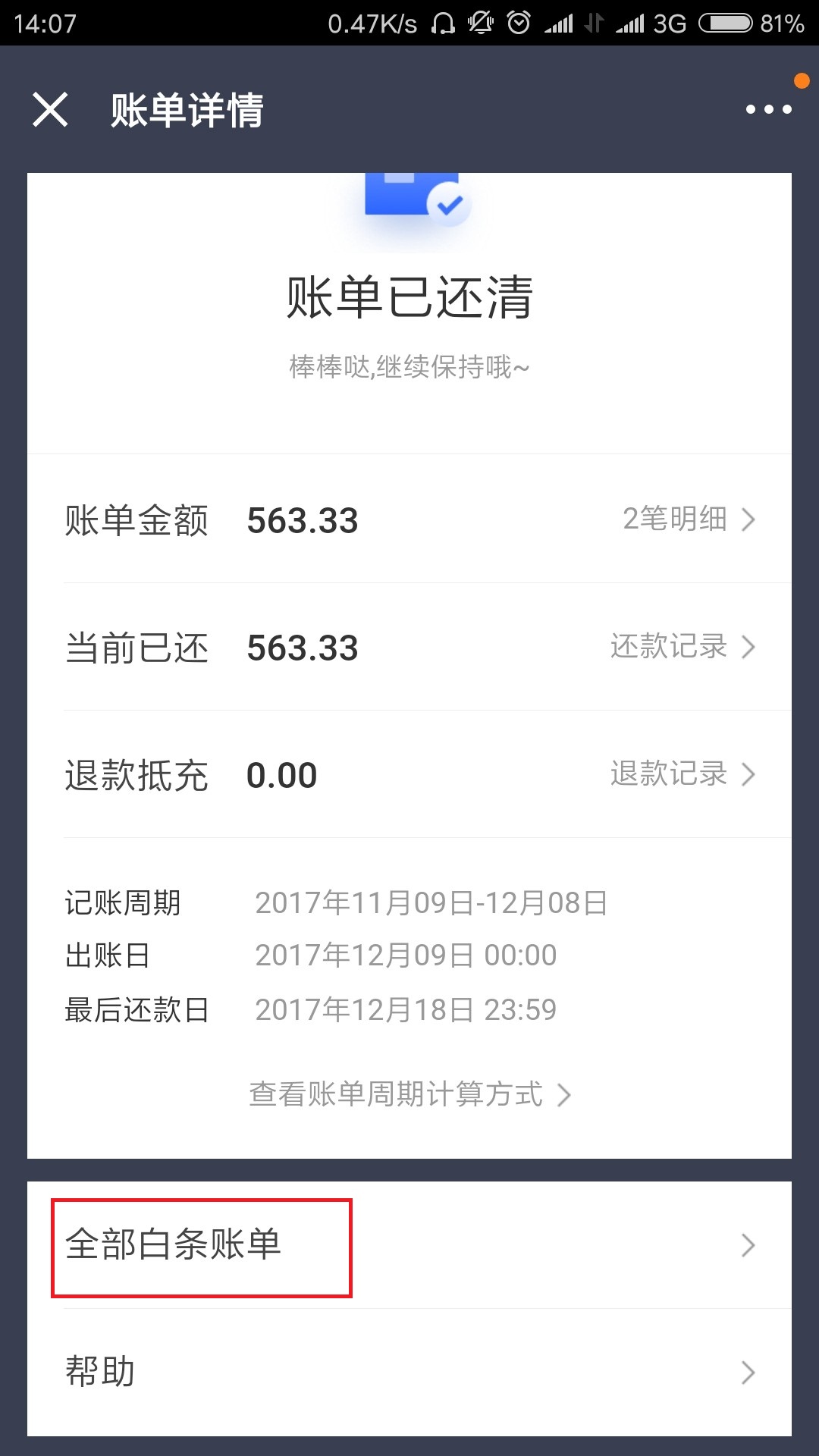Open the 帮助 help row
819x1456 pixels.
409,1373
